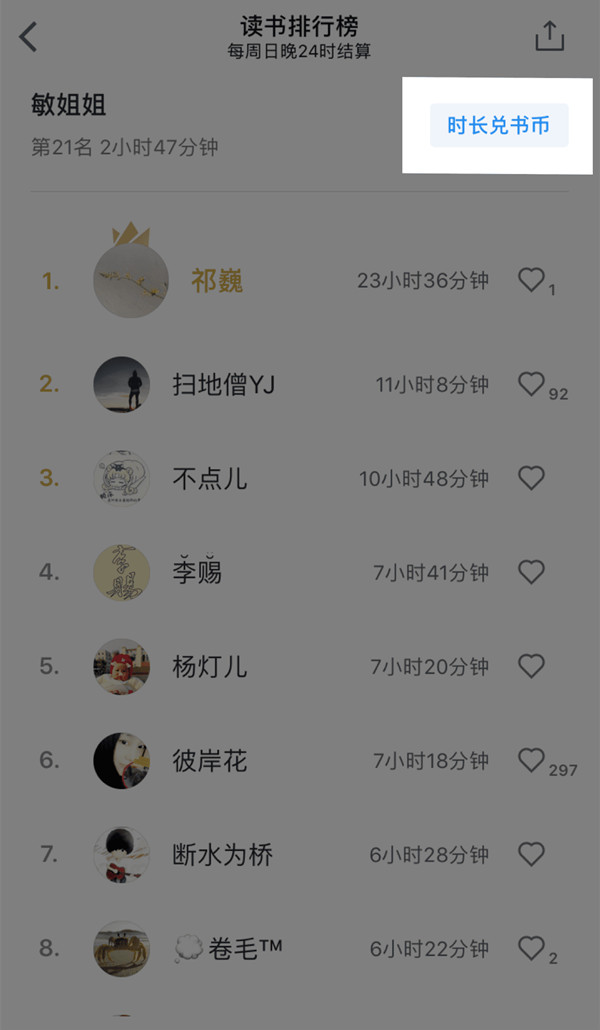Tap the heart beside 断水为桥
Screen dimensions: 600x1030
[x=531, y=854]
